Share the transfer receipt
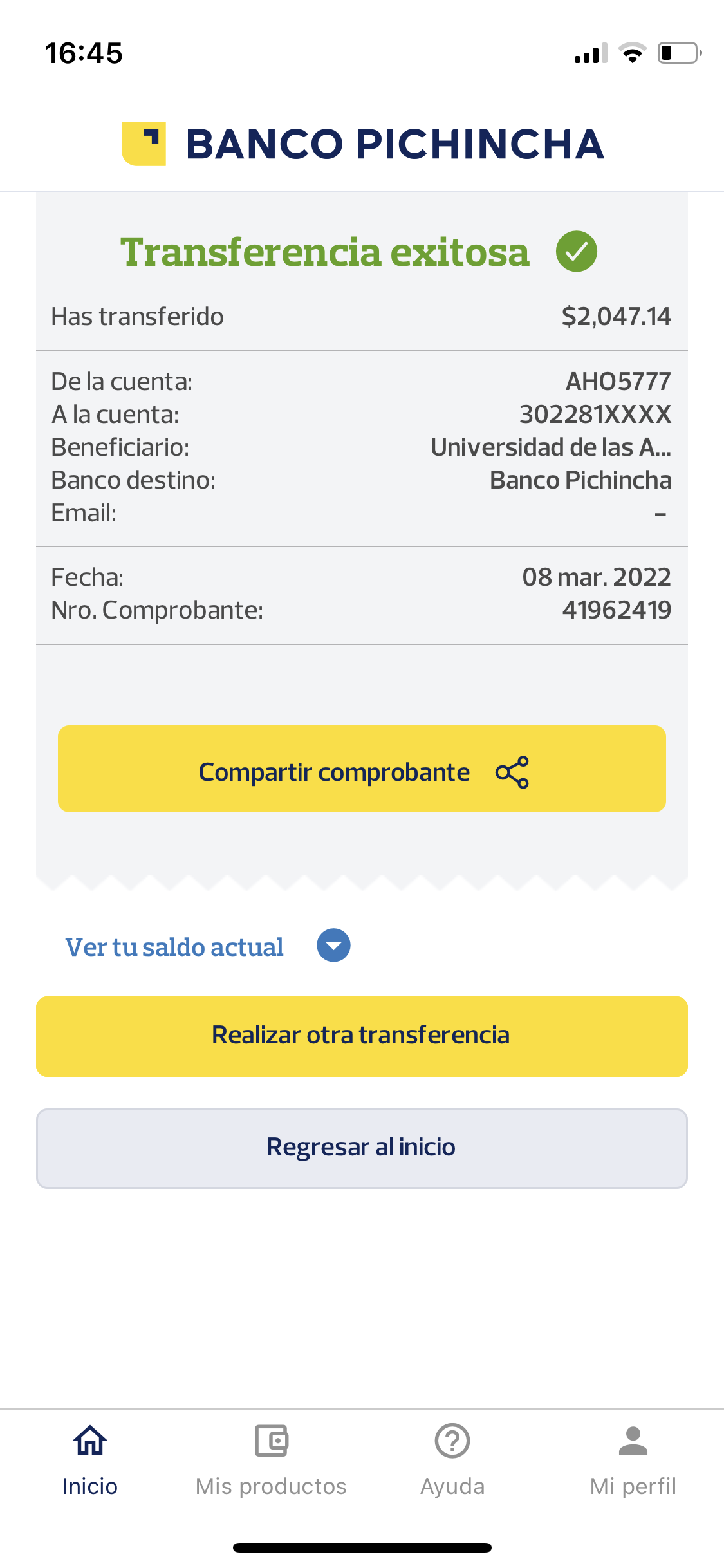The height and width of the screenshot is (1568, 724). click(362, 769)
